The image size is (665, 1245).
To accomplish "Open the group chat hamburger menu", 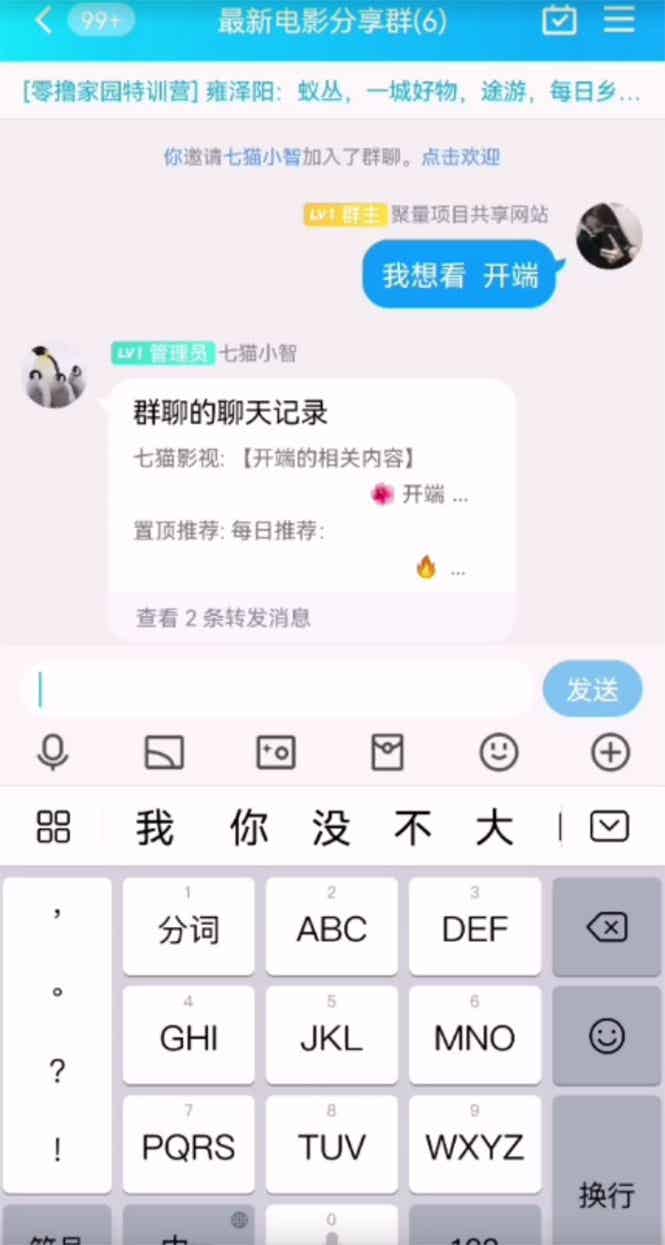I will (620, 20).
